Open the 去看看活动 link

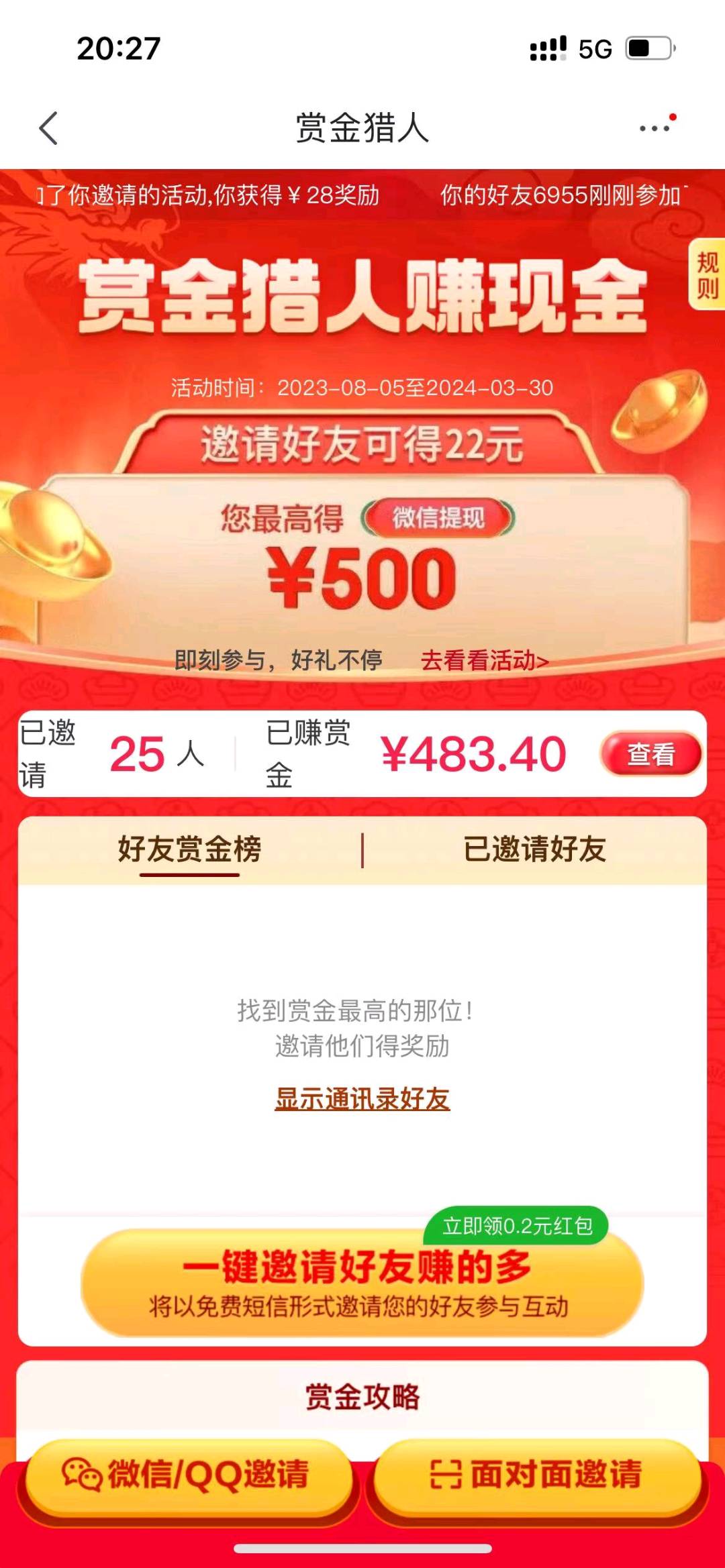tap(485, 660)
